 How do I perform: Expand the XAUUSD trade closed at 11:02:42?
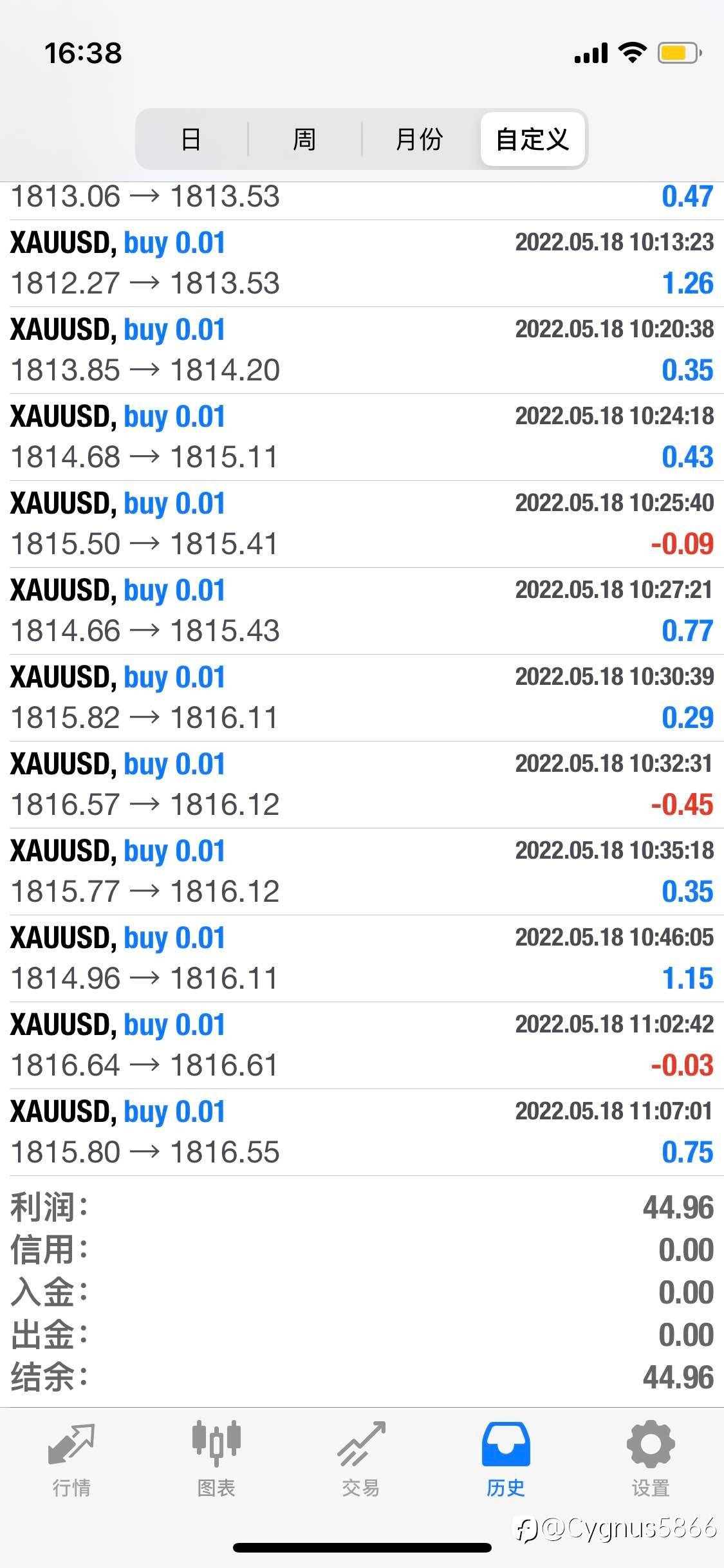point(362,1045)
